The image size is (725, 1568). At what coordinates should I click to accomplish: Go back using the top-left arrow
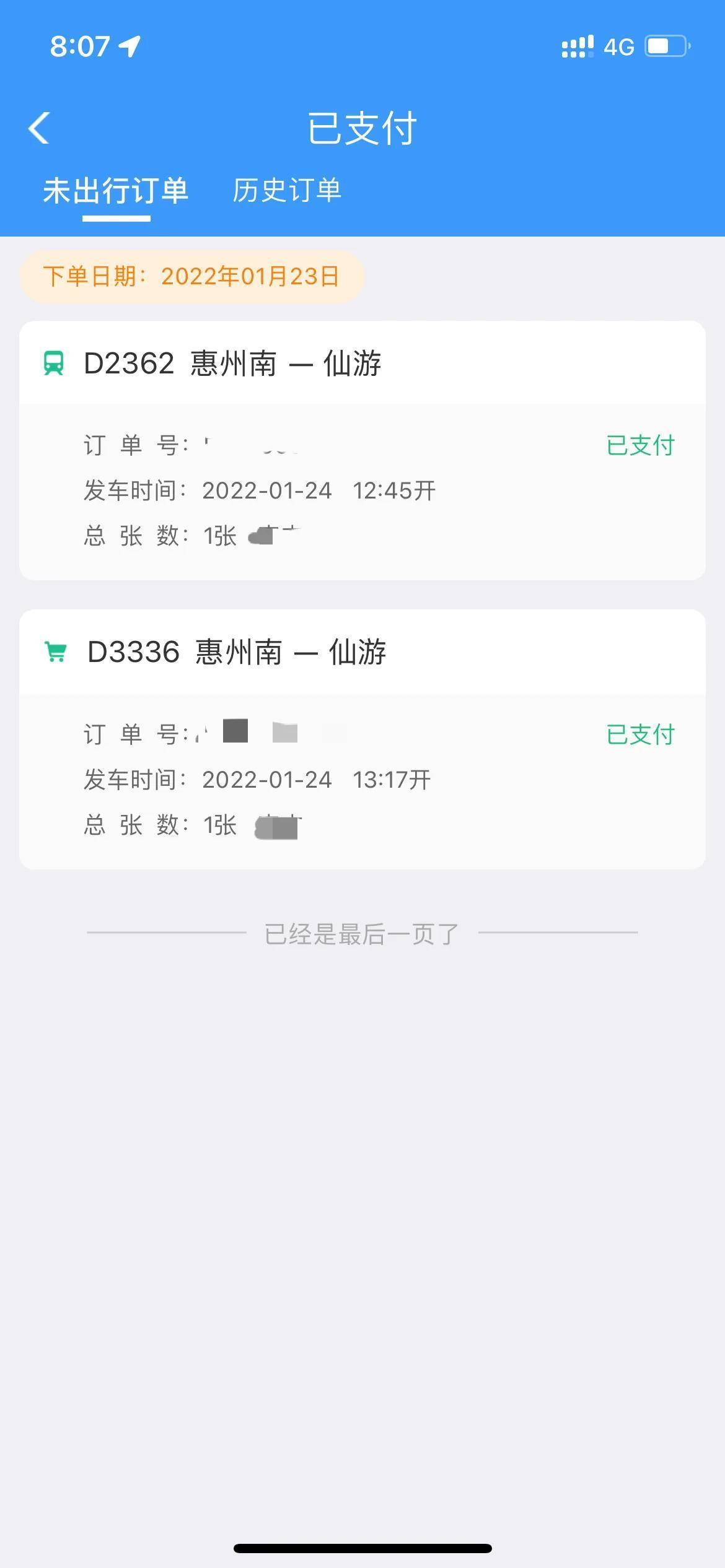(x=39, y=128)
